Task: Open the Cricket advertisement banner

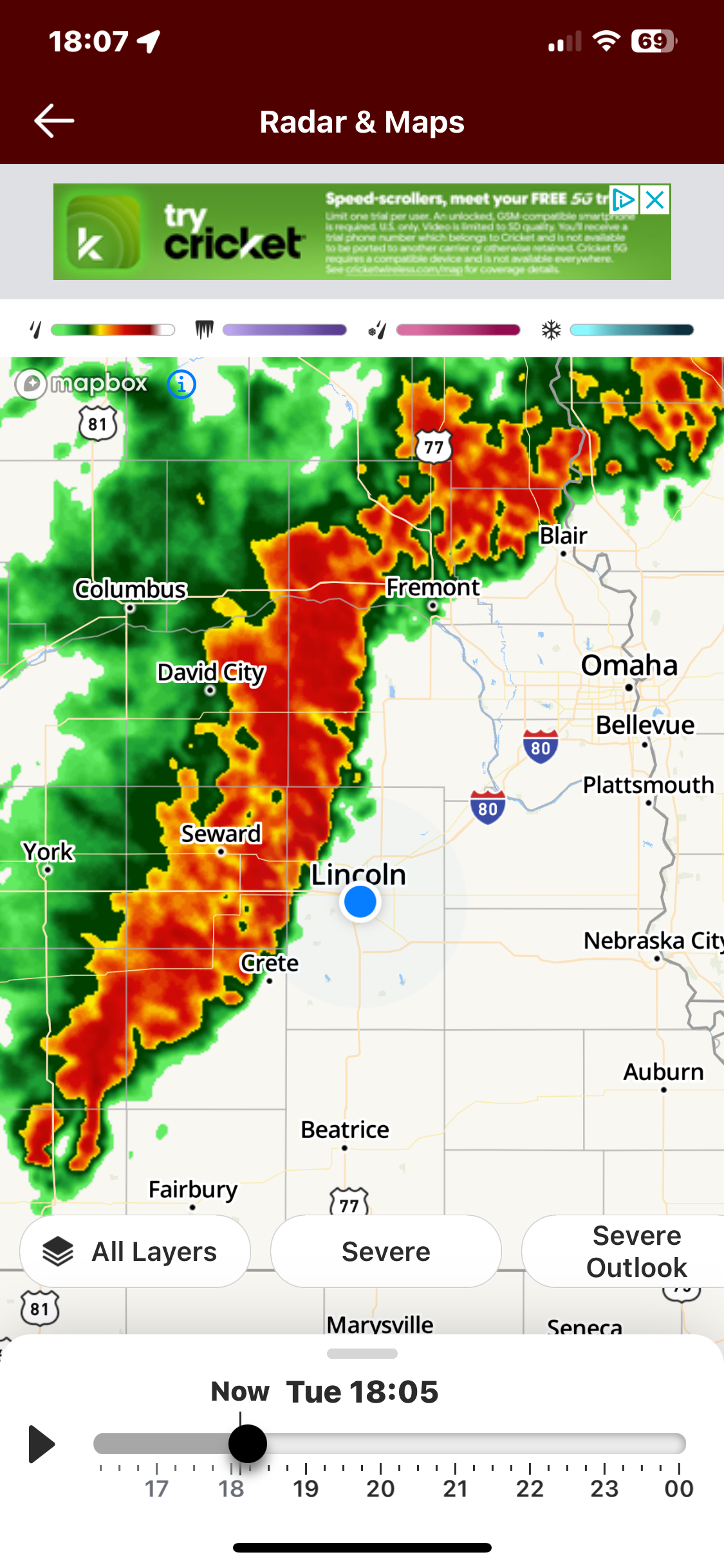Action: pos(322,232)
